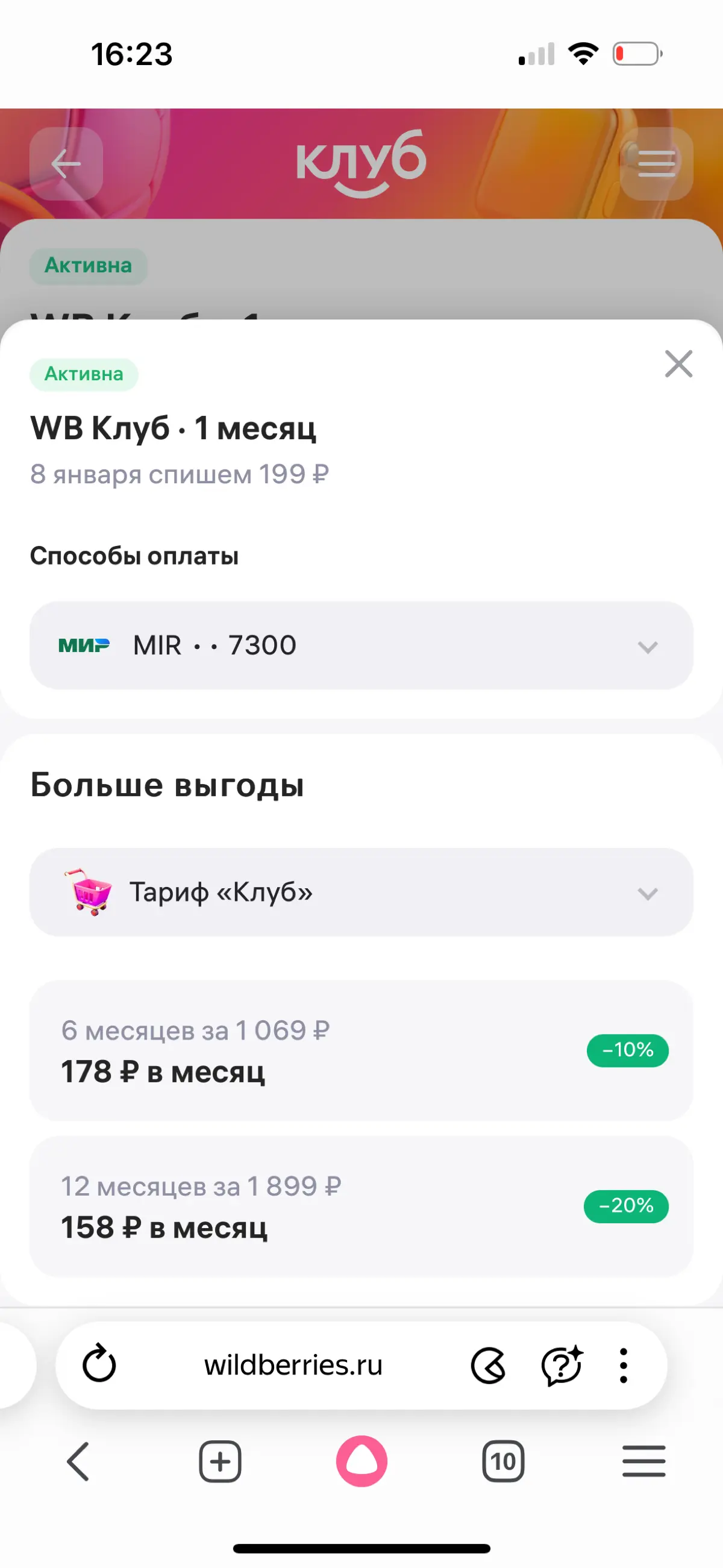Tap the WB Клуб · 1 месяц title

pyautogui.click(x=173, y=428)
